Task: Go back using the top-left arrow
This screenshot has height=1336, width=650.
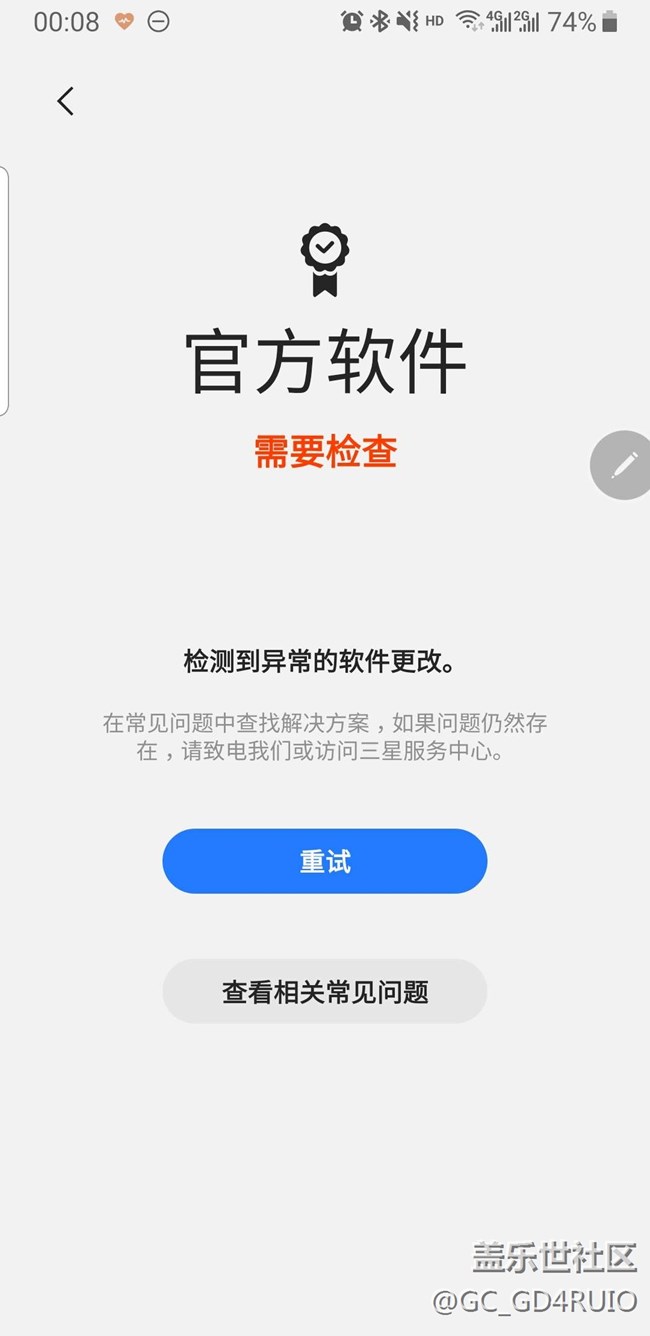Action: (x=66, y=101)
